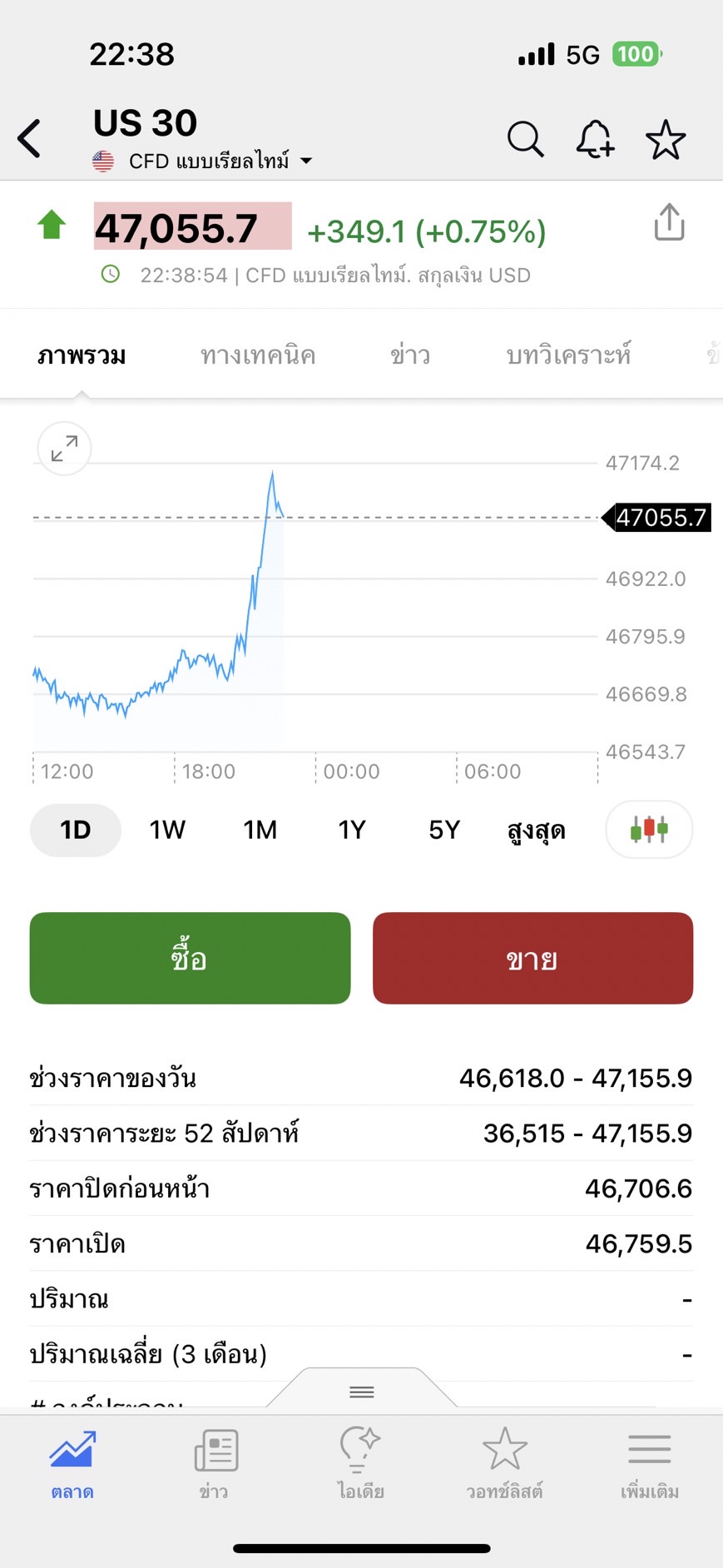723x1568 pixels.
Task: Select the 1M chart range
Action: click(x=260, y=830)
